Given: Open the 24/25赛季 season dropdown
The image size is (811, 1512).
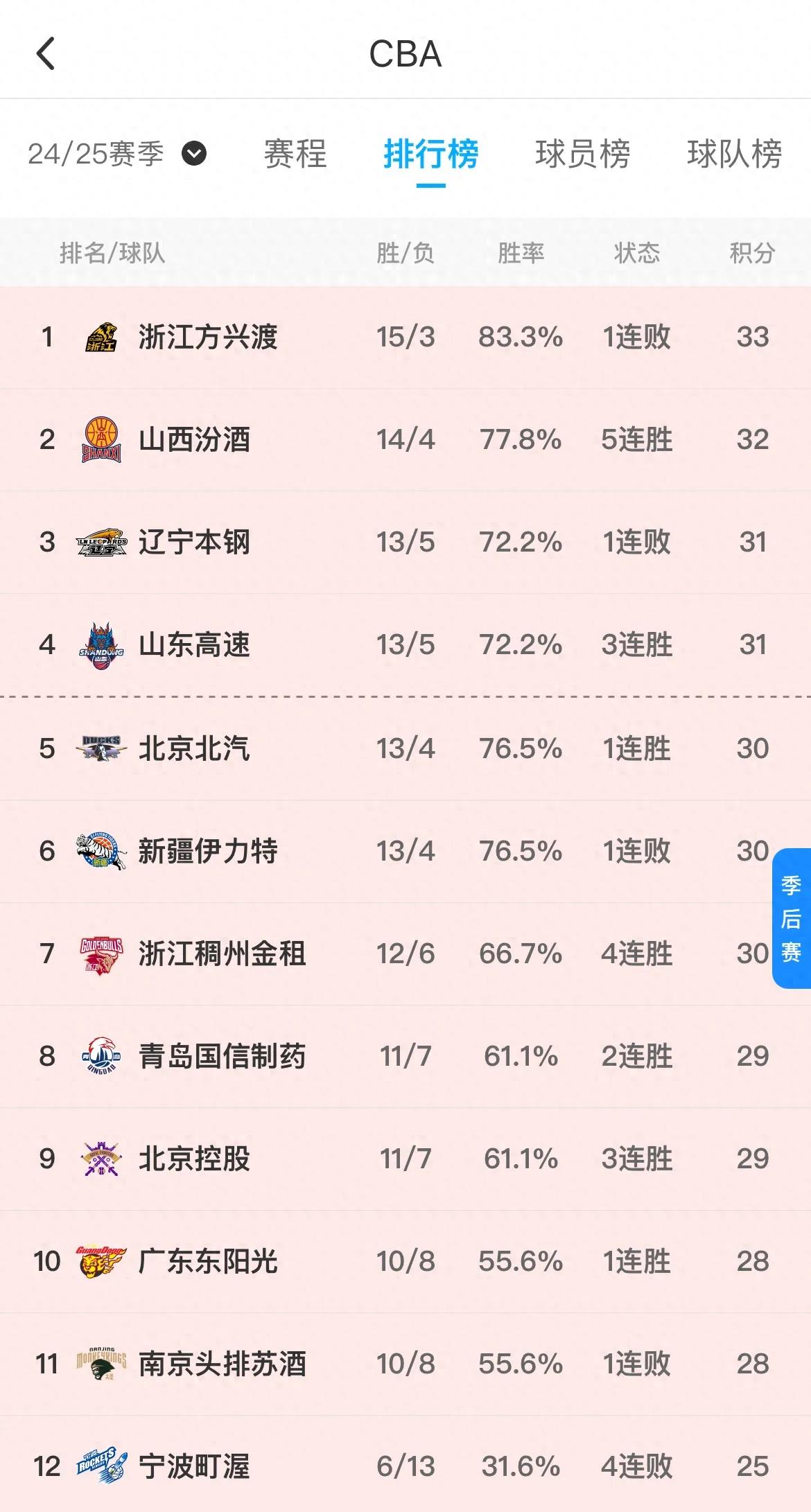Looking at the screenshot, I should (x=116, y=154).
